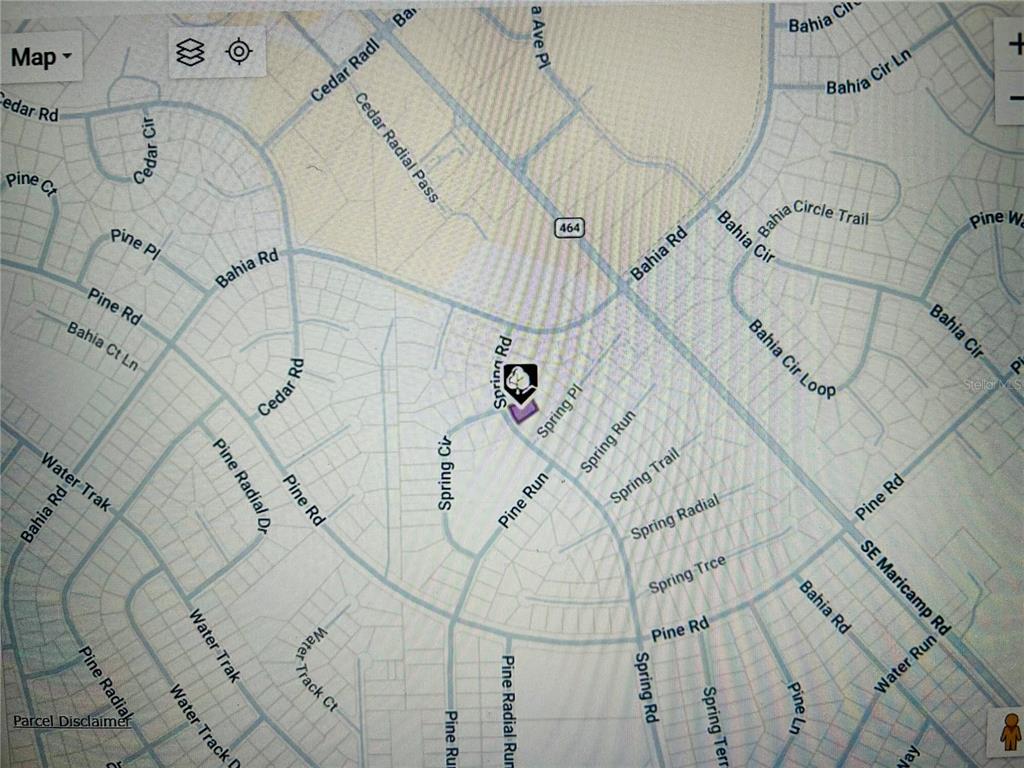Image resolution: width=1024 pixels, height=768 pixels.
Task: Open the map layers selector
Action: click(190, 52)
